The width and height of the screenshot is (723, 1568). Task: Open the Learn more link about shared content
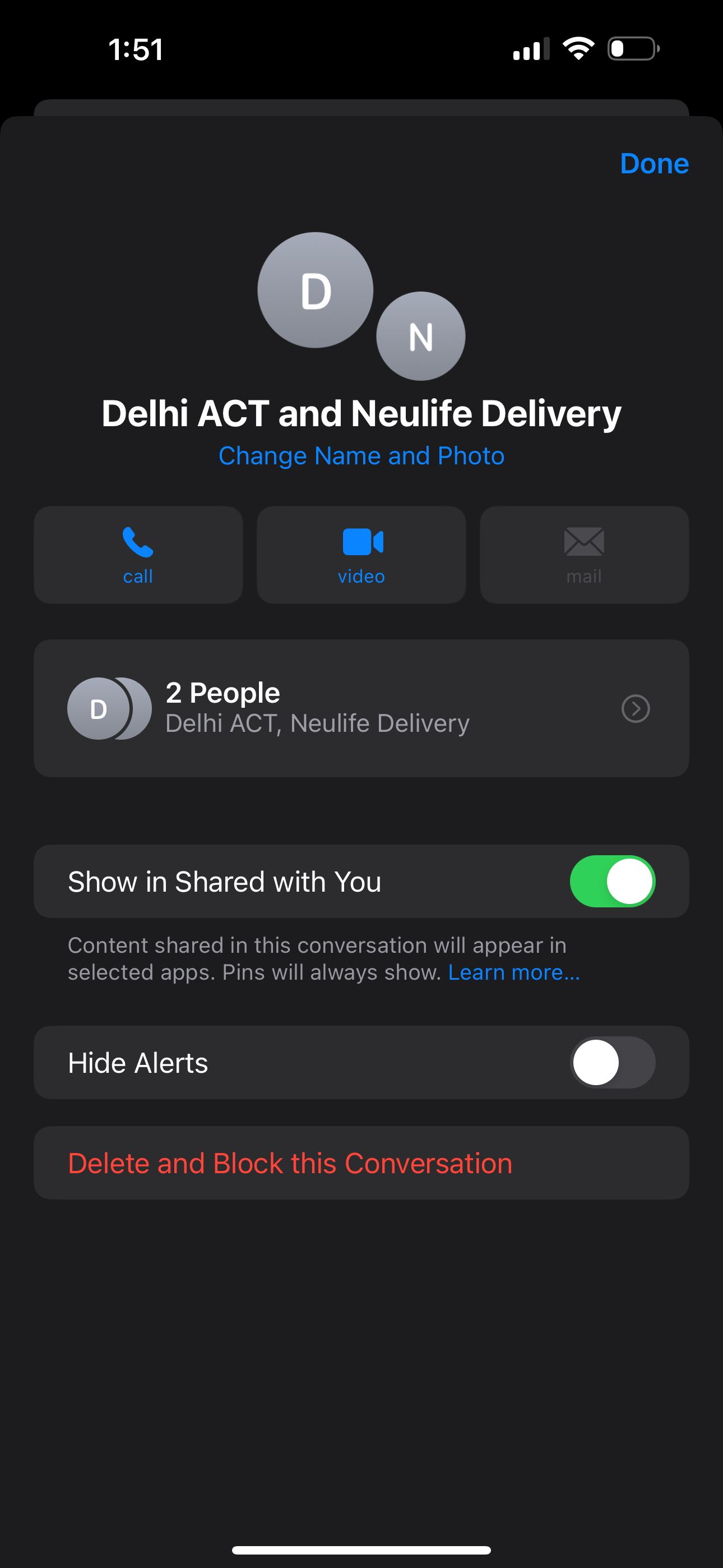pos(515,972)
